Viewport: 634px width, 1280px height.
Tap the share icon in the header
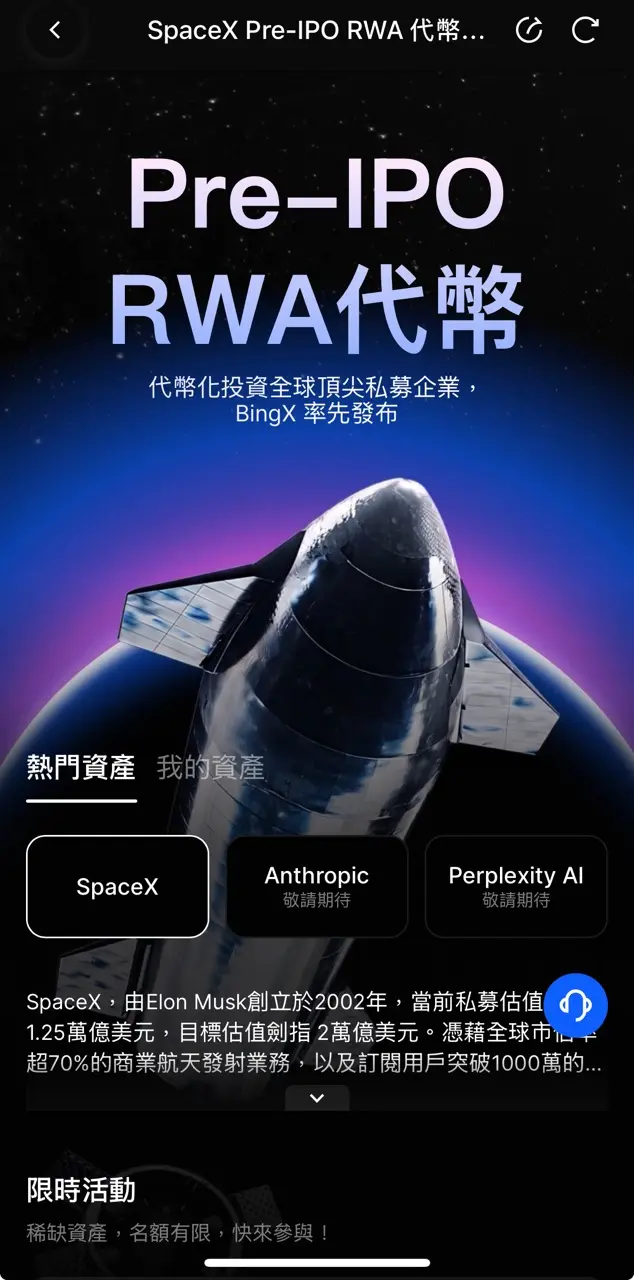click(x=529, y=30)
